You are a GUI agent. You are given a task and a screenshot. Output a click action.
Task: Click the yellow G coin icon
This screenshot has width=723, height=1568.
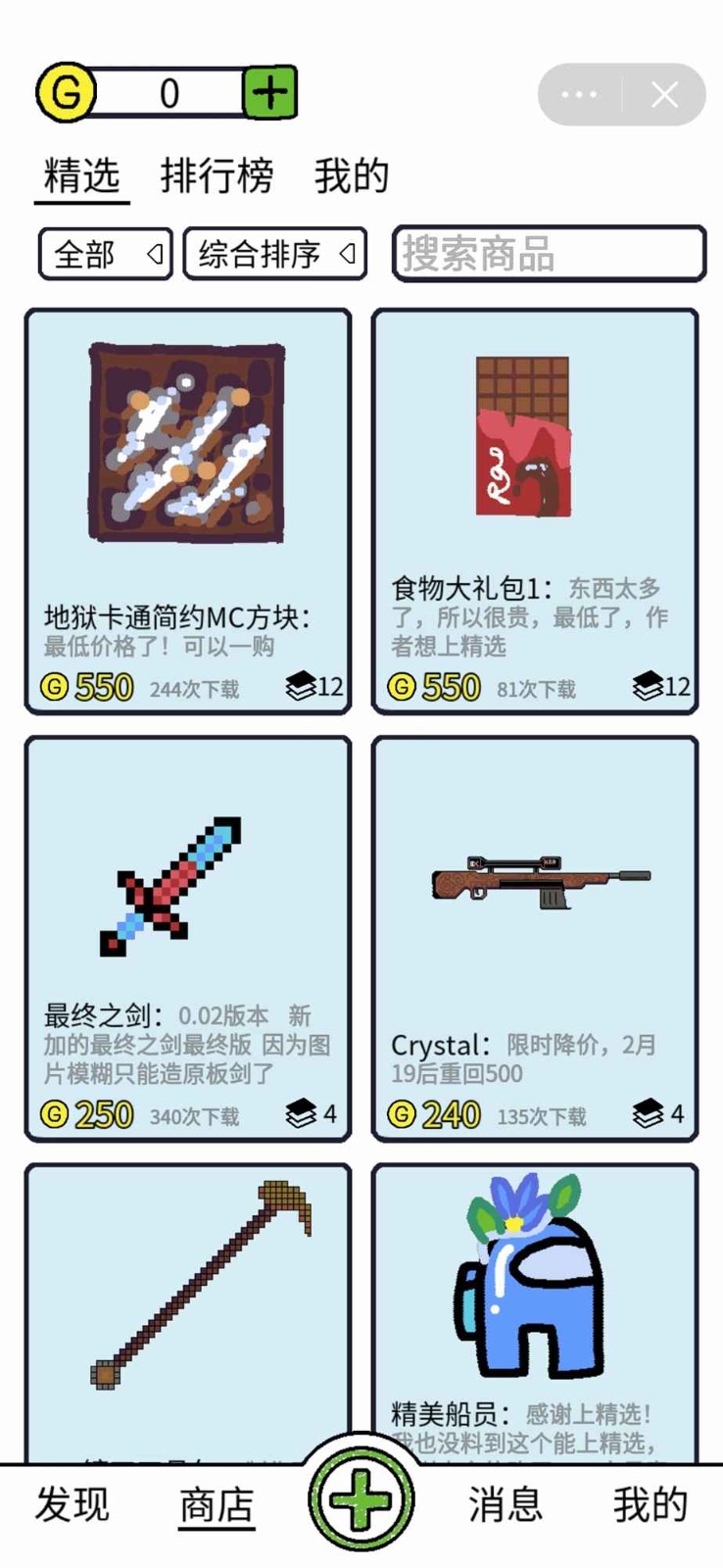(x=65, y=93)
